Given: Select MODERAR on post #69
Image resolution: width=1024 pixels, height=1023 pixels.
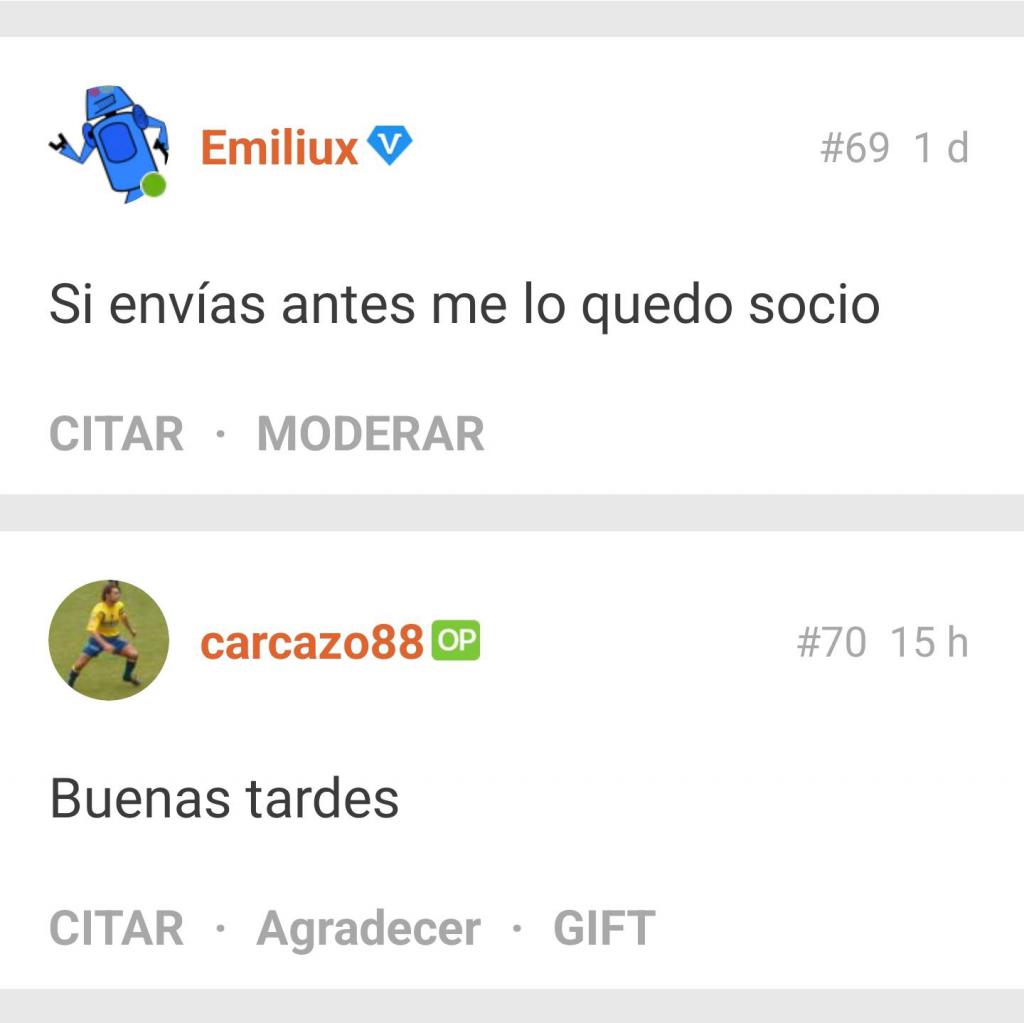Looking at the screenshot, I should pyautogui.click(x=370, y=434).
